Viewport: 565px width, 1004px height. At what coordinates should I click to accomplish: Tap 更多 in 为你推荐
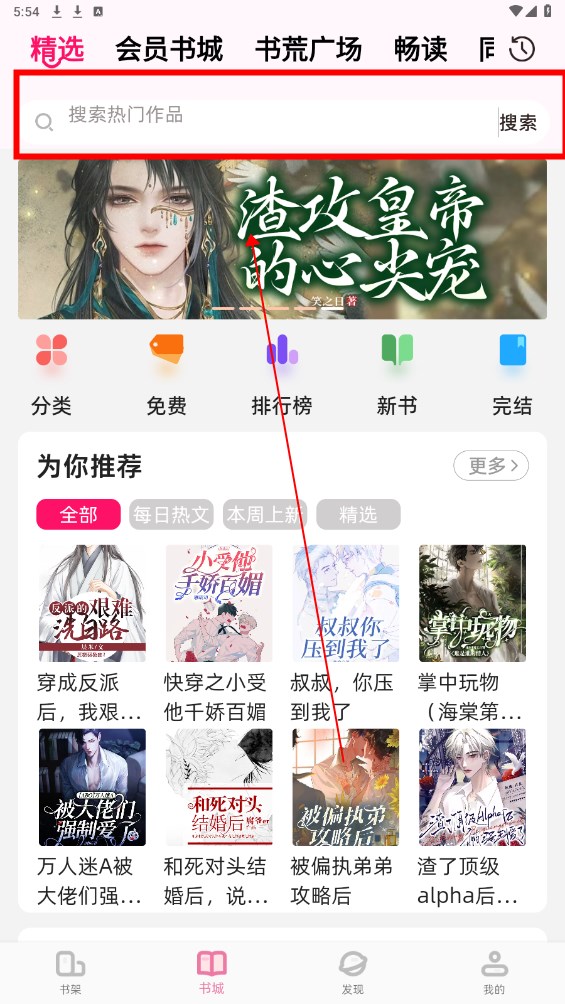coord(491,466)
